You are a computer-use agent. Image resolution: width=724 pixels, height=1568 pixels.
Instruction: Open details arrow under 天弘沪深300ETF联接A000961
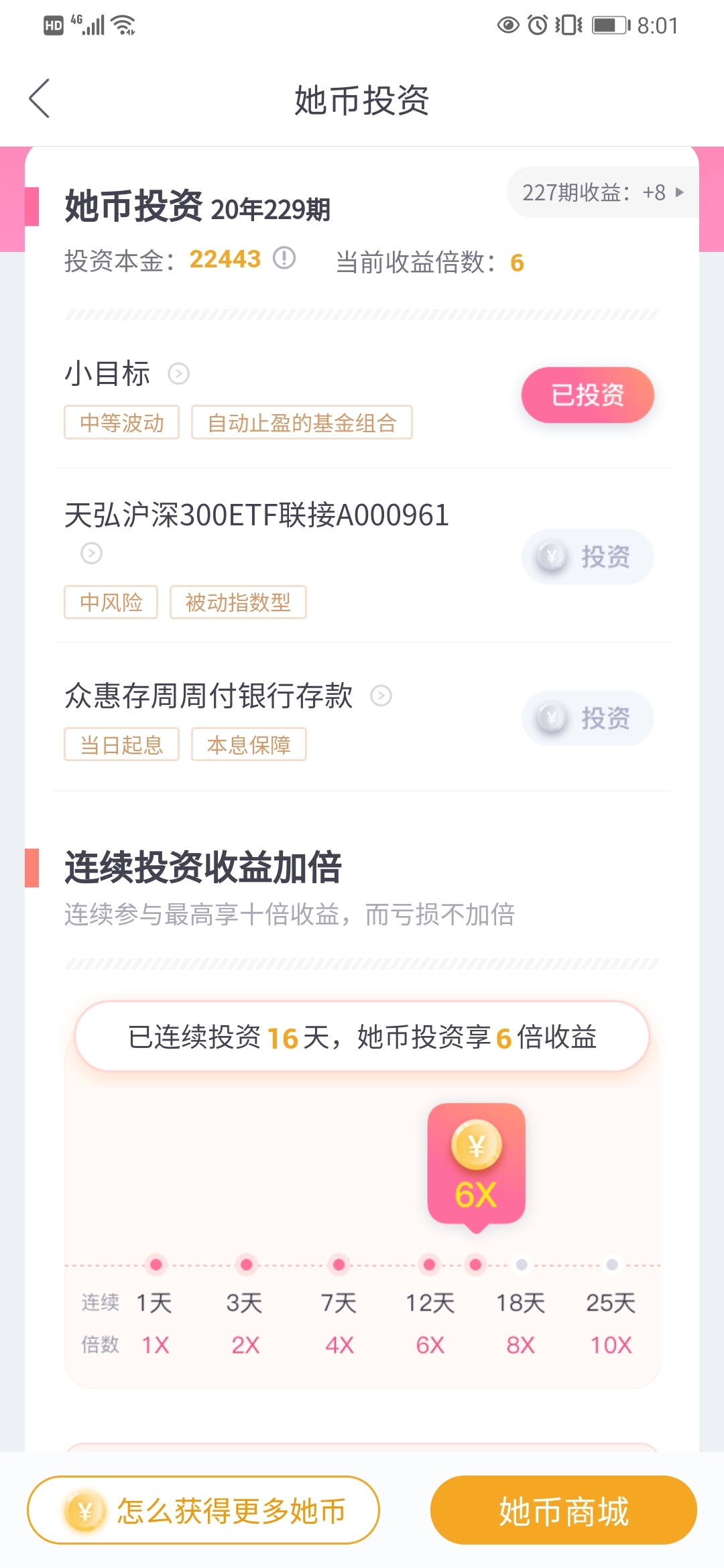tap(91, 553)
